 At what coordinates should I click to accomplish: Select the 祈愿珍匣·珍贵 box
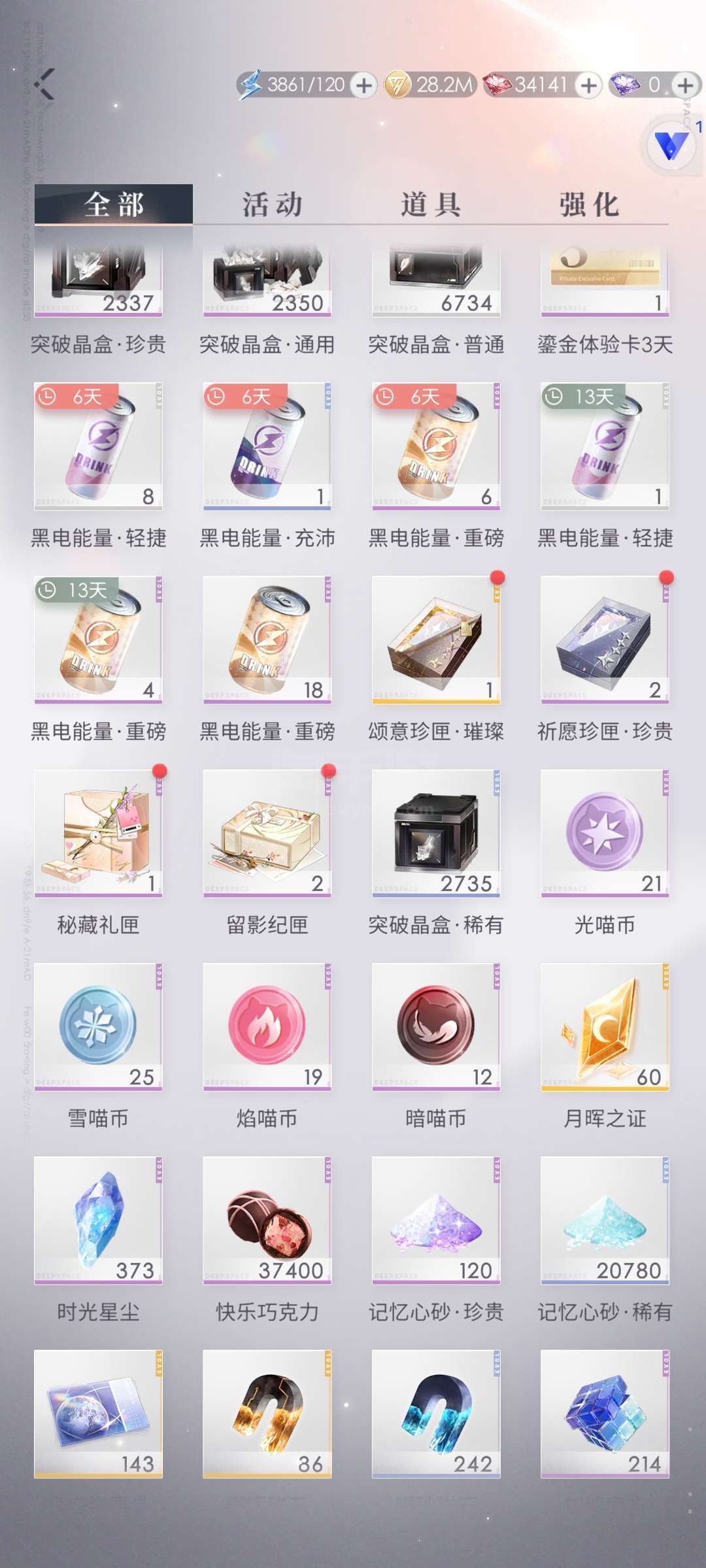pyautogui.click(x=605, y=640)
